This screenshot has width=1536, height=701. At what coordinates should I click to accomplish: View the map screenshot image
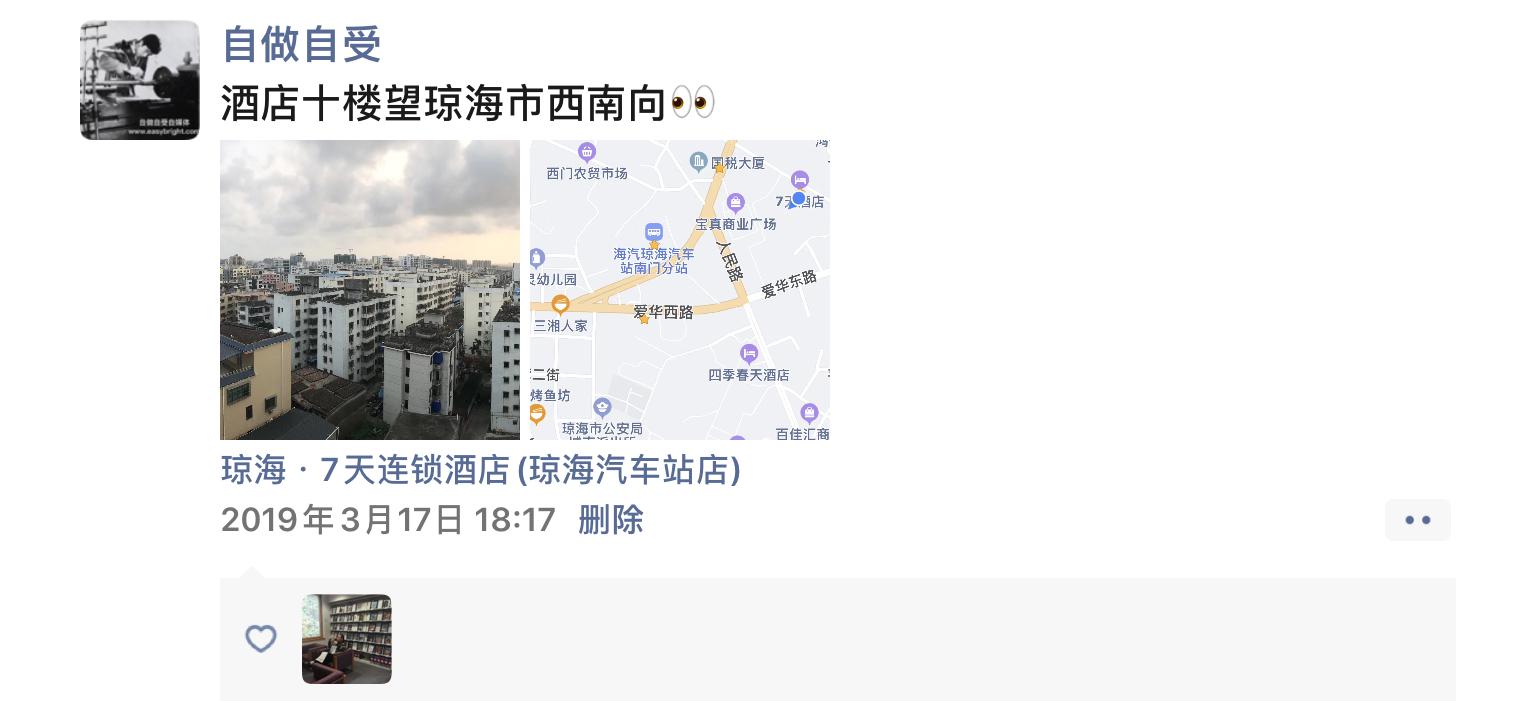coord(679,290)
